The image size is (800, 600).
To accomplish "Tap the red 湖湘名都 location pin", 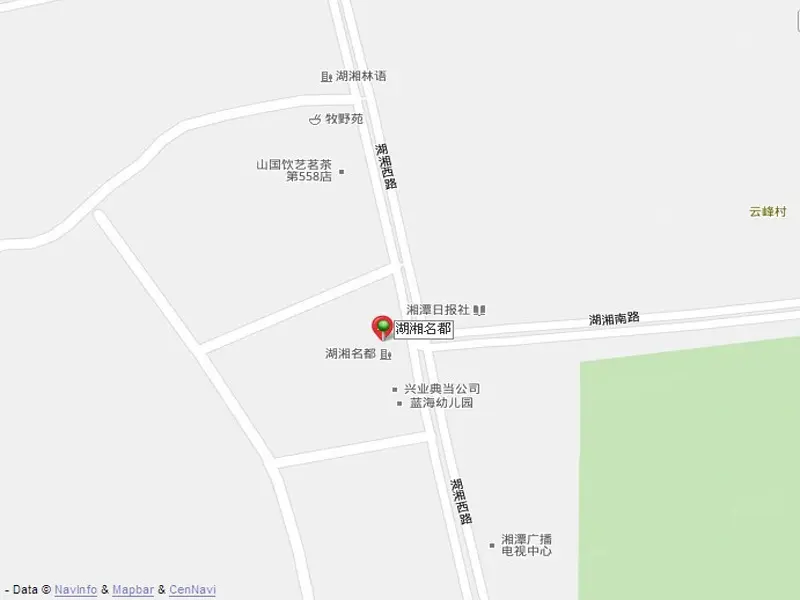I will 383,327.
